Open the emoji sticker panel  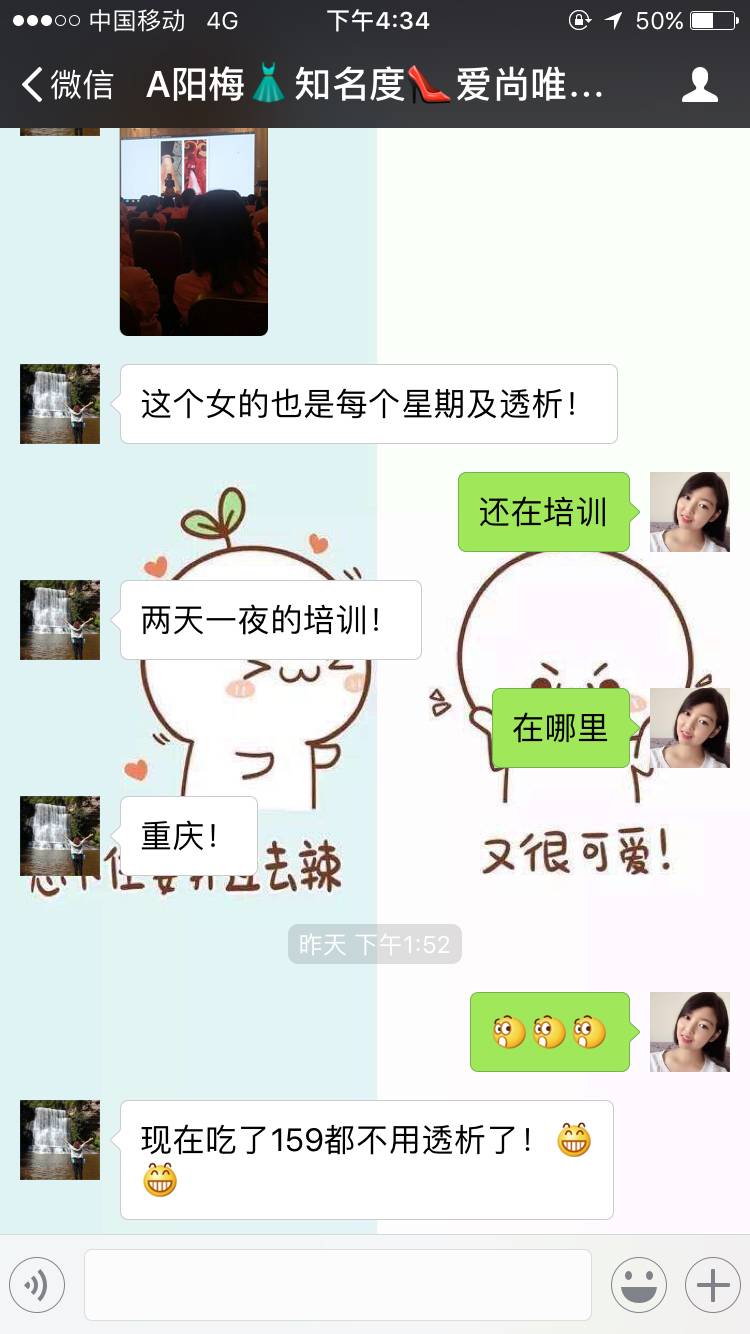(x=638, y=1285)
